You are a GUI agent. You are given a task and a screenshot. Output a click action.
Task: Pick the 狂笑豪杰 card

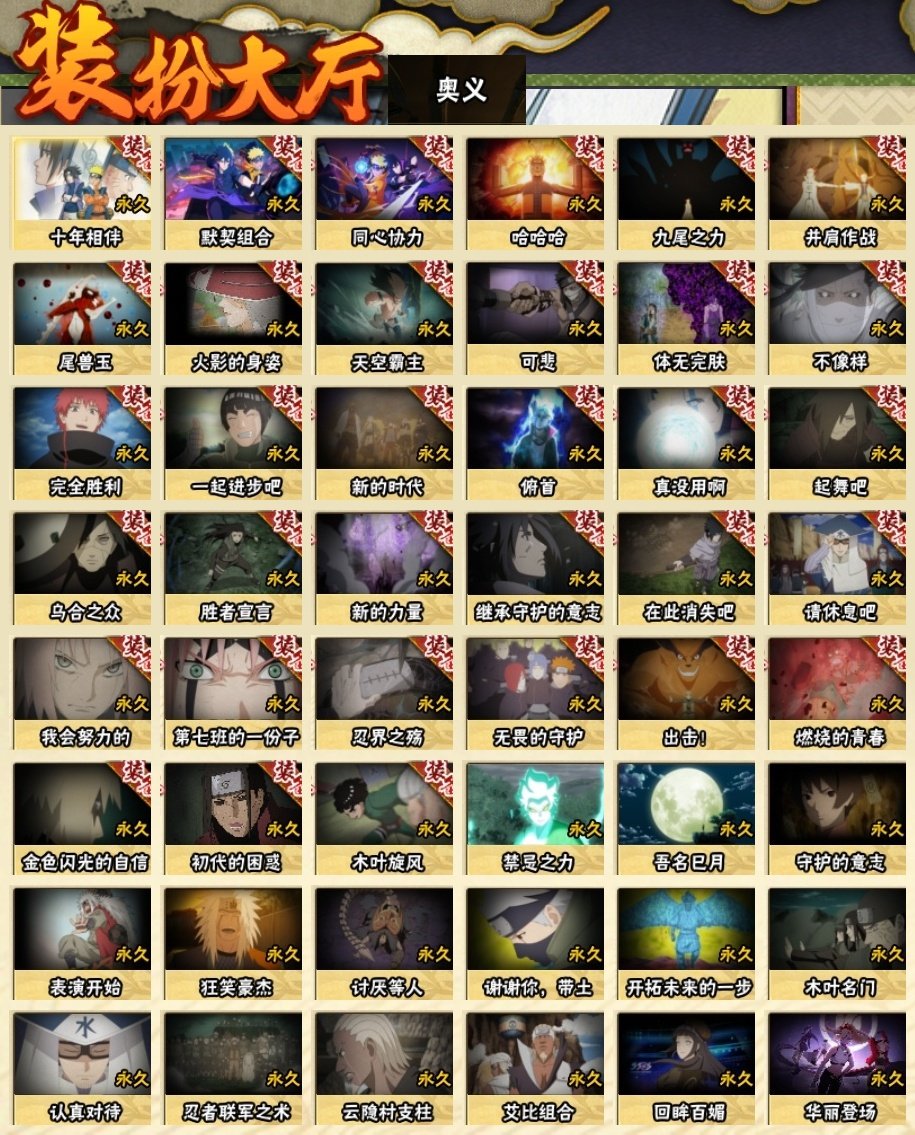[233, 942]
